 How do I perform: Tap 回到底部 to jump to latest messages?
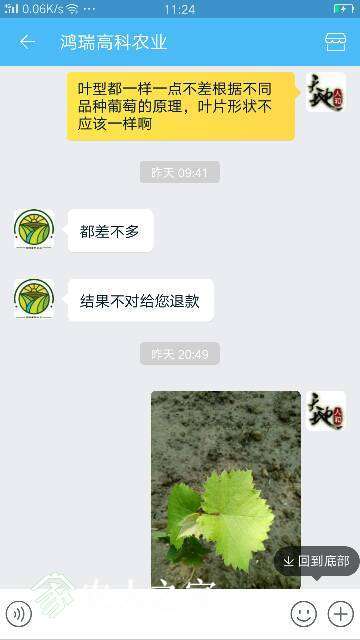point(317,561)
